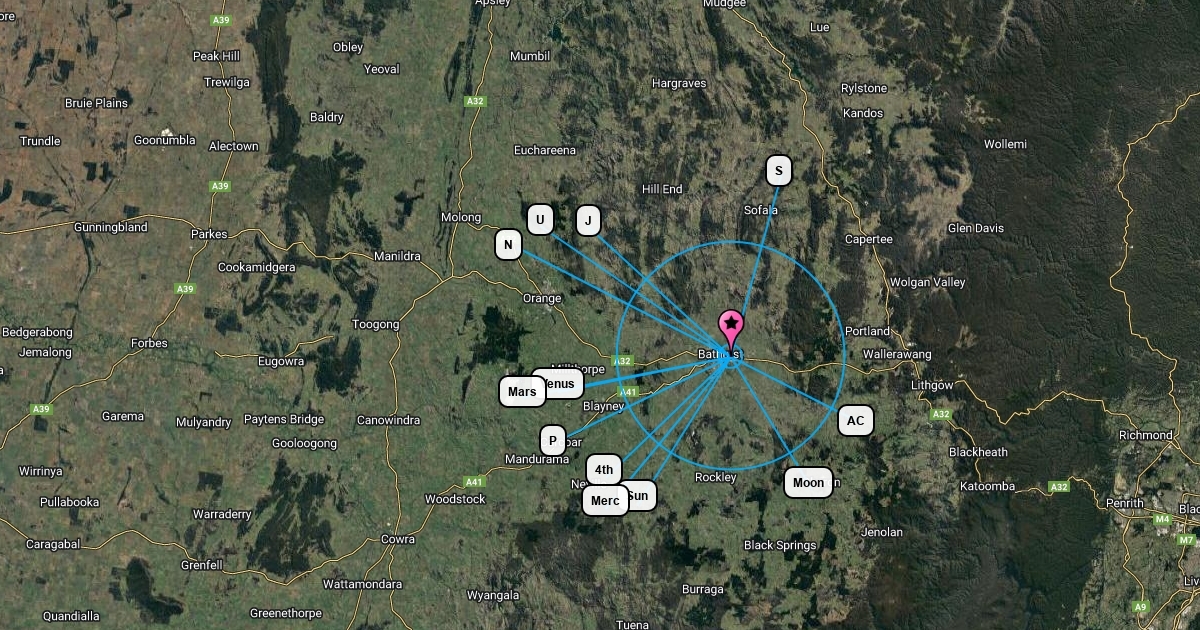Tap the P line marker

point(552,440)
